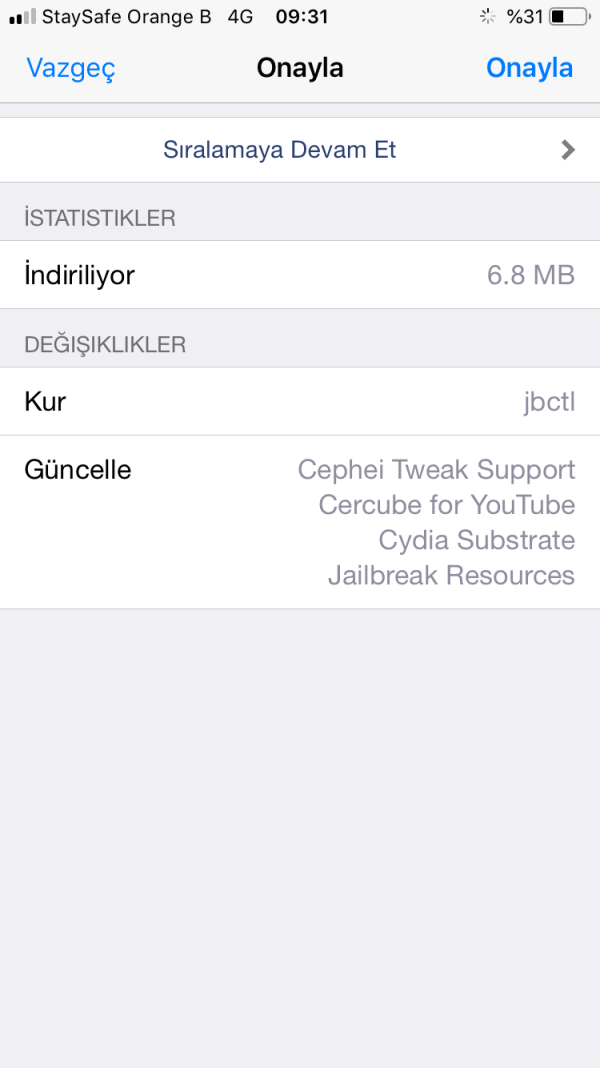Image resolution: width=600 pixels, height=1068 pixels.
Task: Confirm changes with the blue Onayla button
Action: pos(529,68)
